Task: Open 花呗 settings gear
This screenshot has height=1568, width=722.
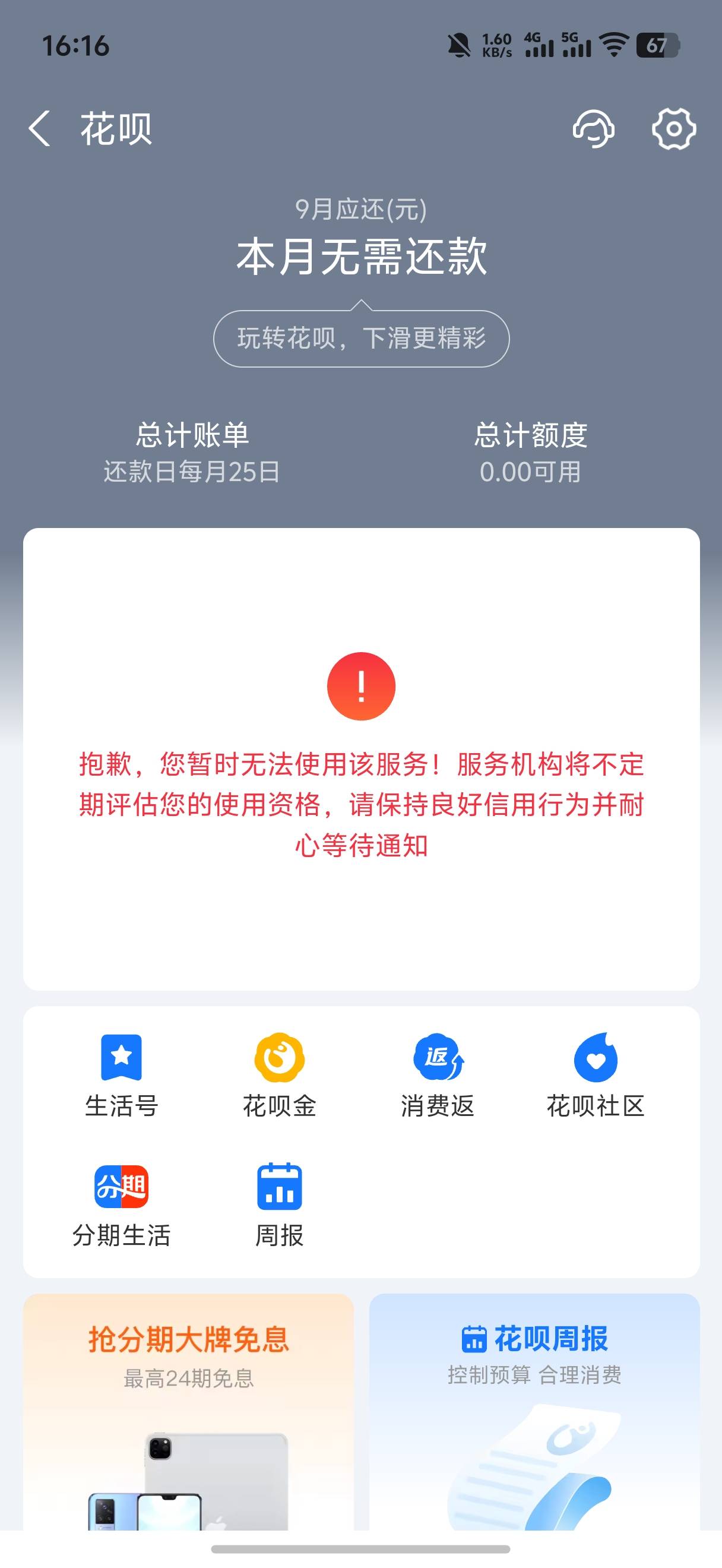Action: pos(673,128)
